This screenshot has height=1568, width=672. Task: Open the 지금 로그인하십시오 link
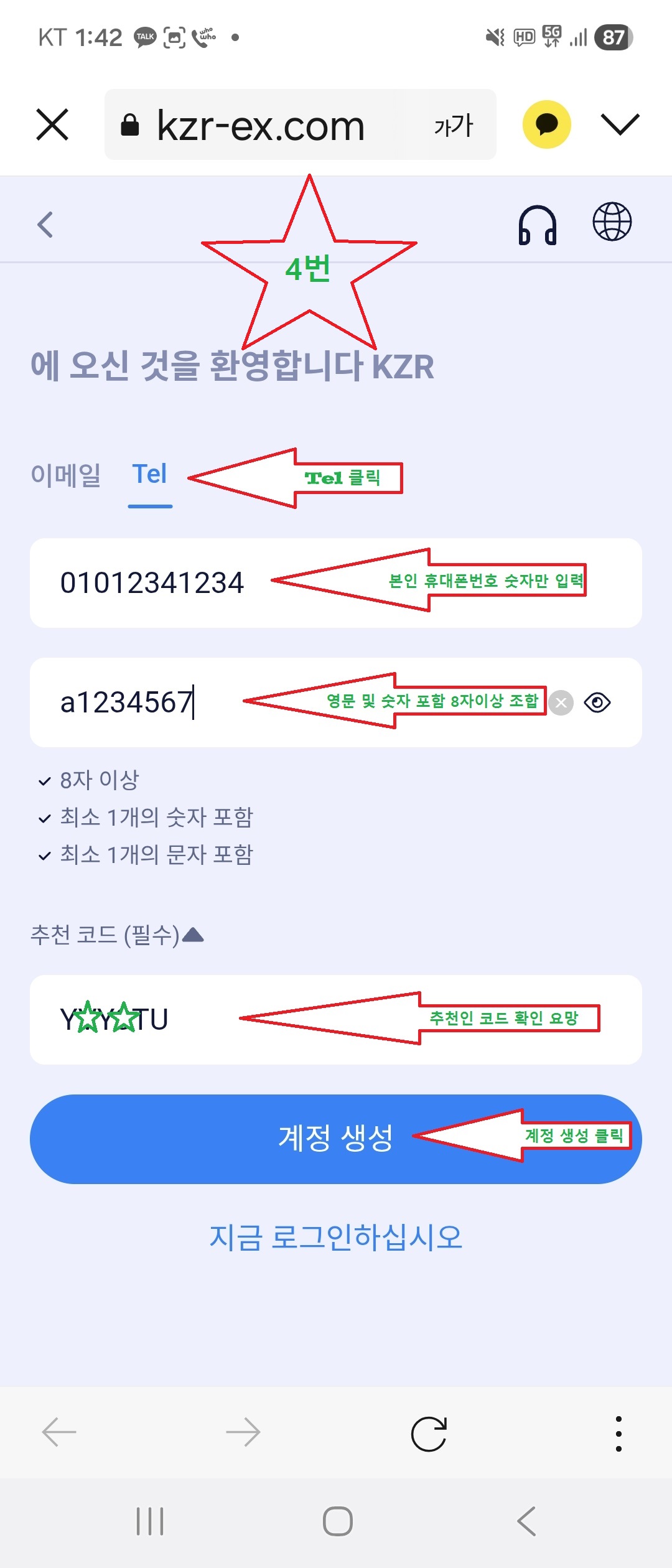pos(335,1237)
